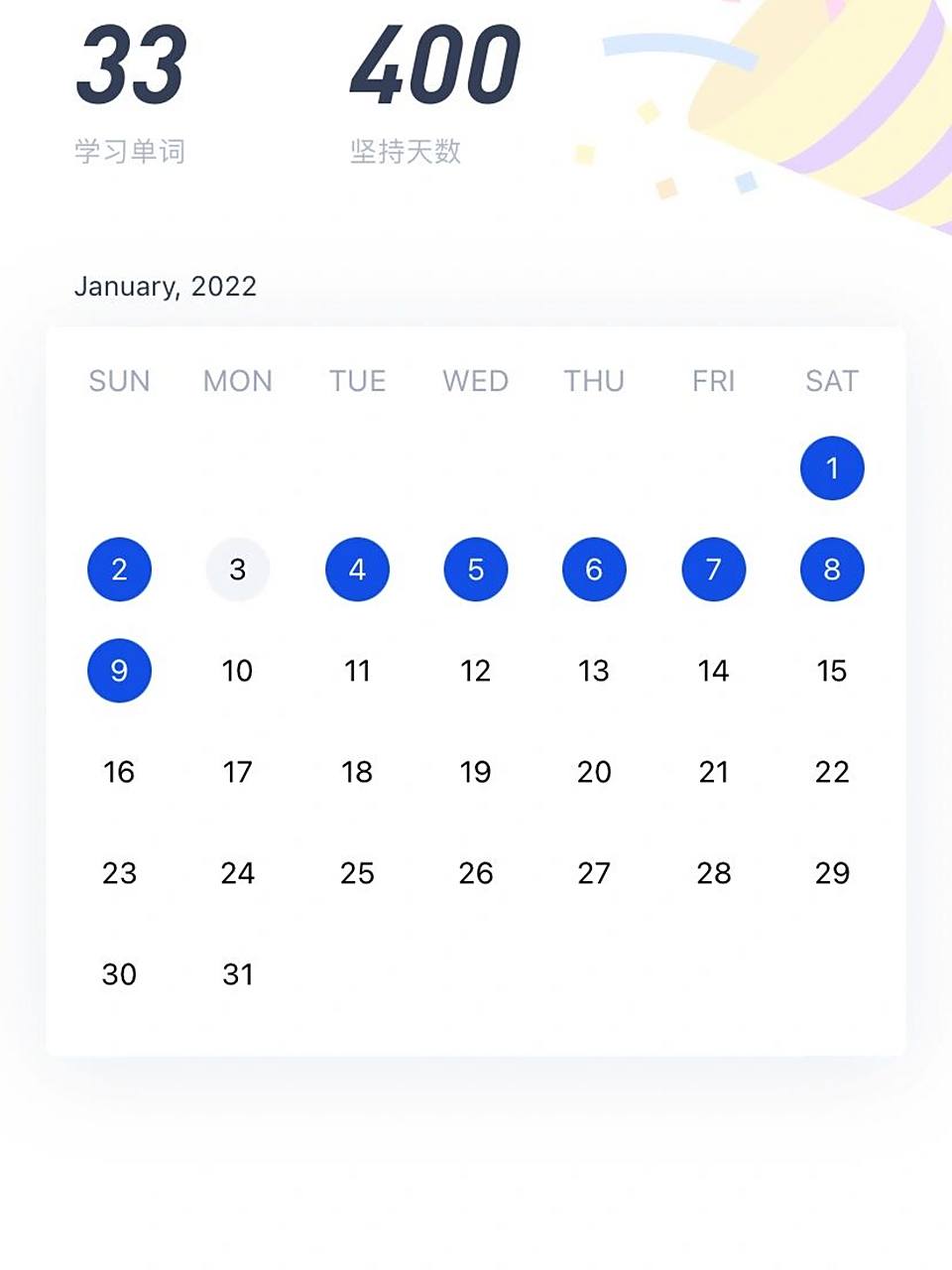Choose January 10 in the calendar
The height and width of the screenshot is (1270, 952).
pos(237,671)
